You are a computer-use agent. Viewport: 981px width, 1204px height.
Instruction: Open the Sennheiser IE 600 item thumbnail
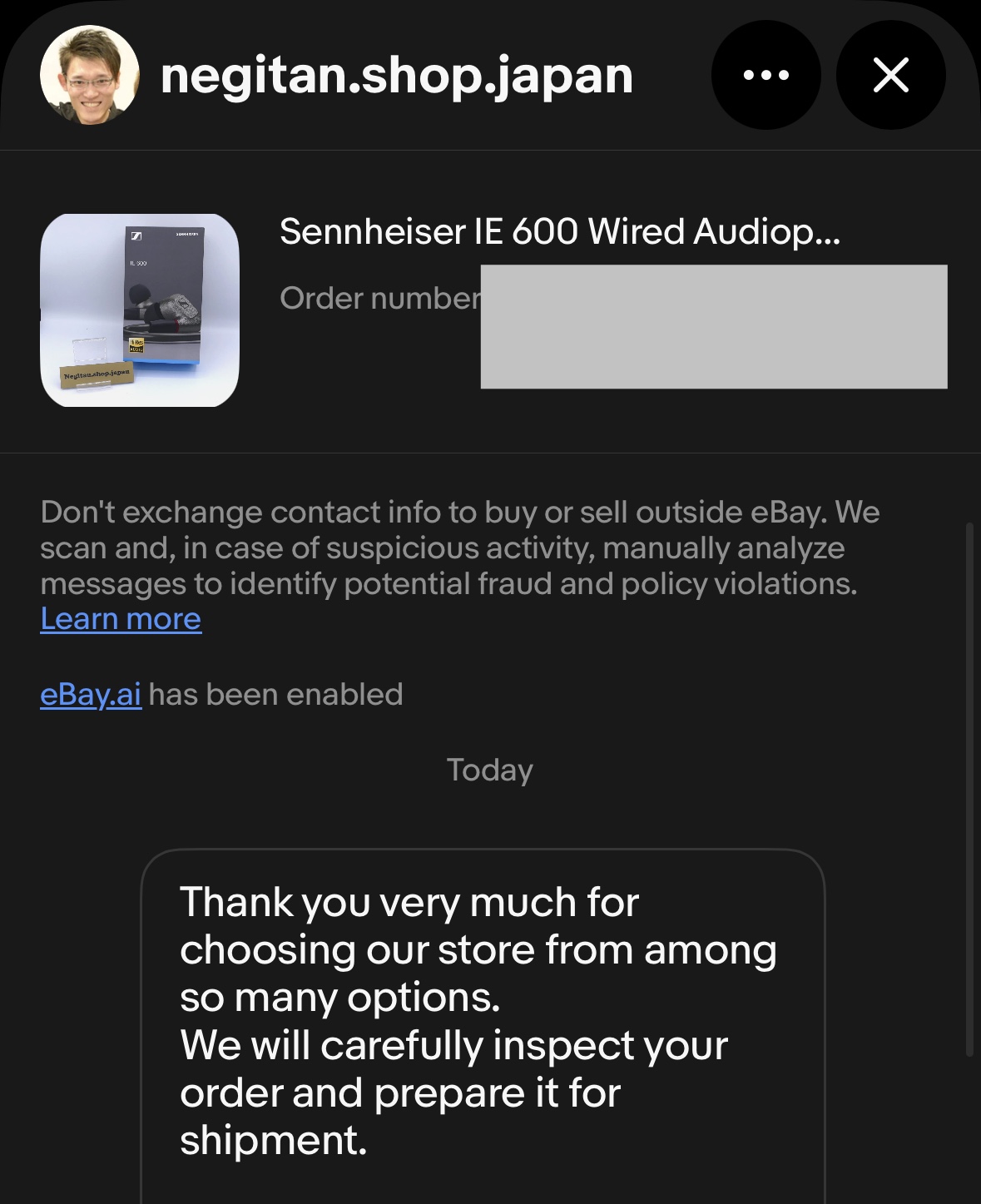140,310
